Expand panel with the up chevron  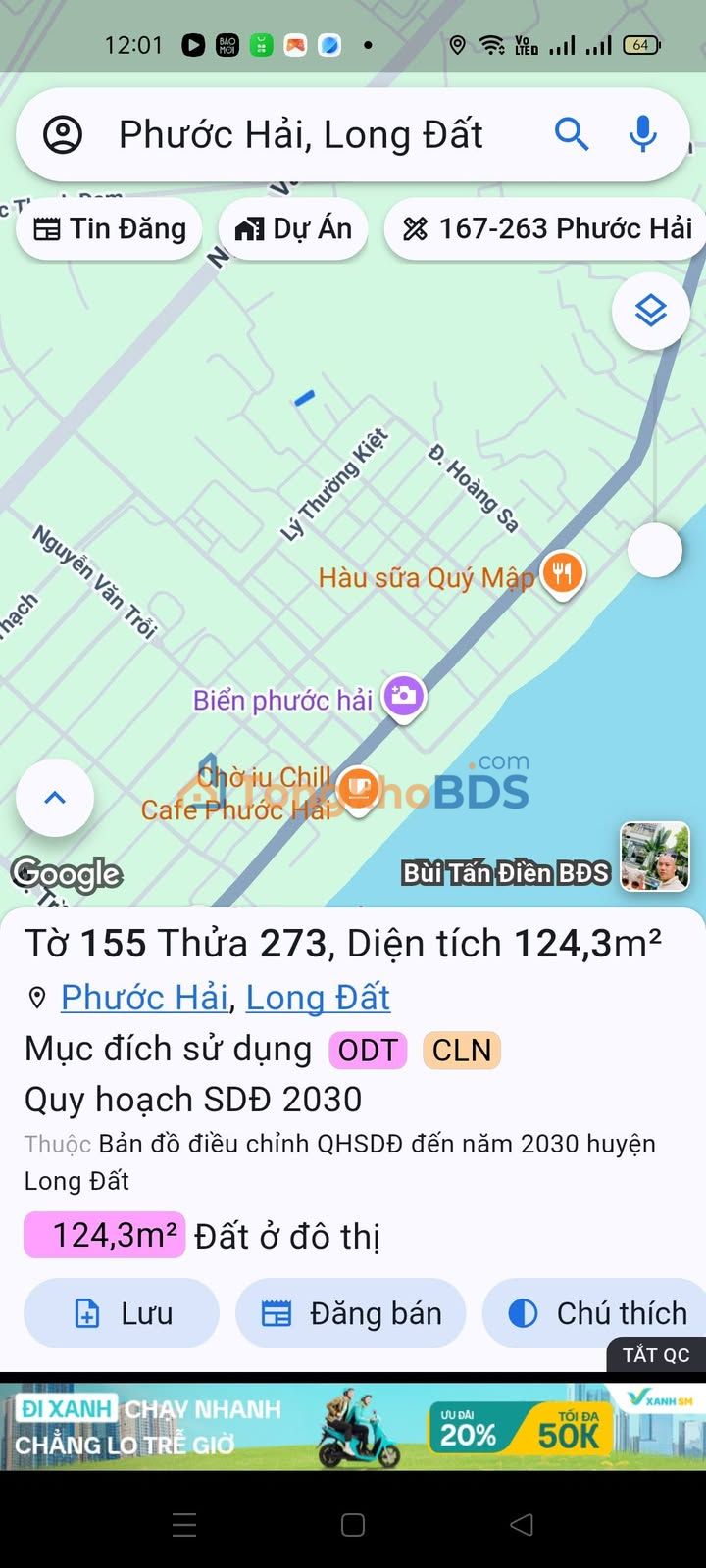pos(55,797)
